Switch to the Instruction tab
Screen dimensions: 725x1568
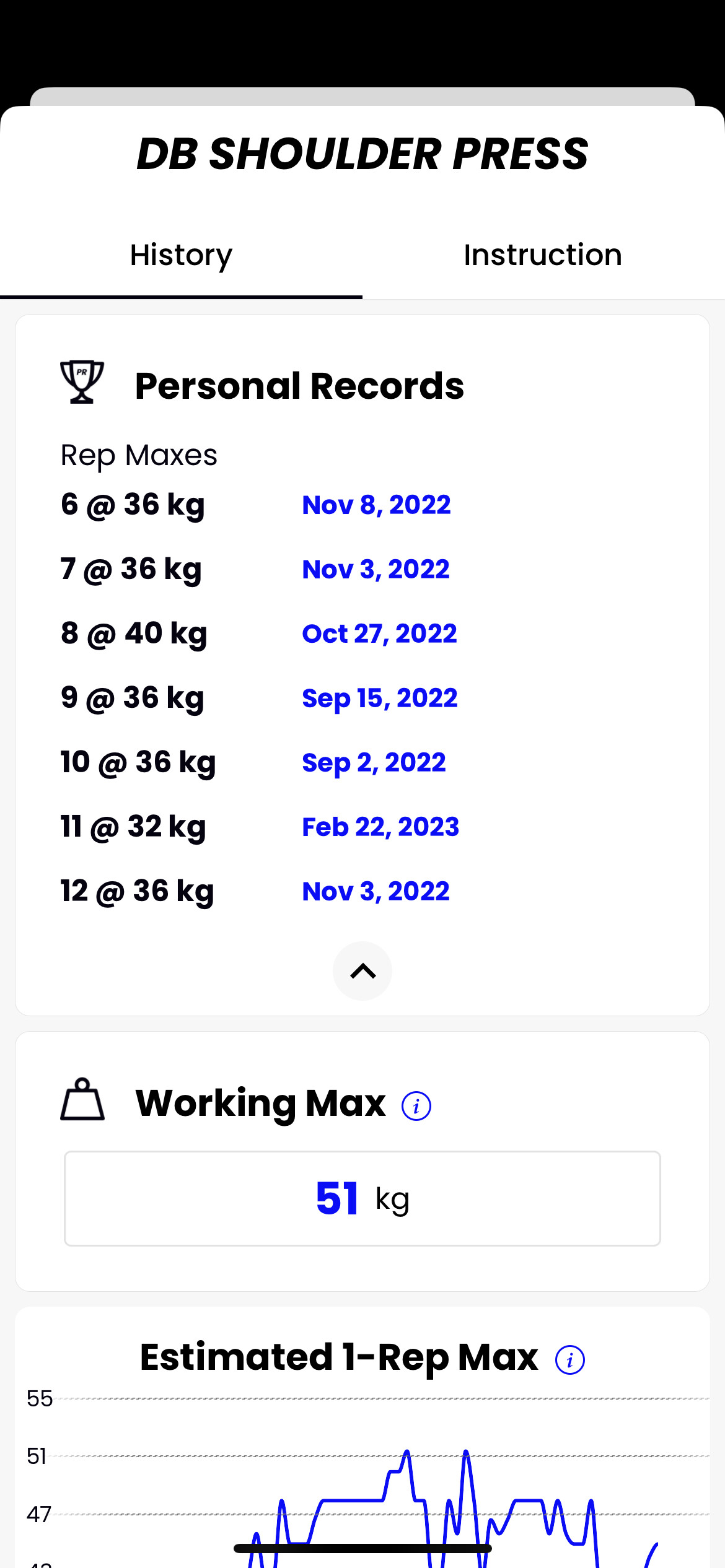coord(543,255)
